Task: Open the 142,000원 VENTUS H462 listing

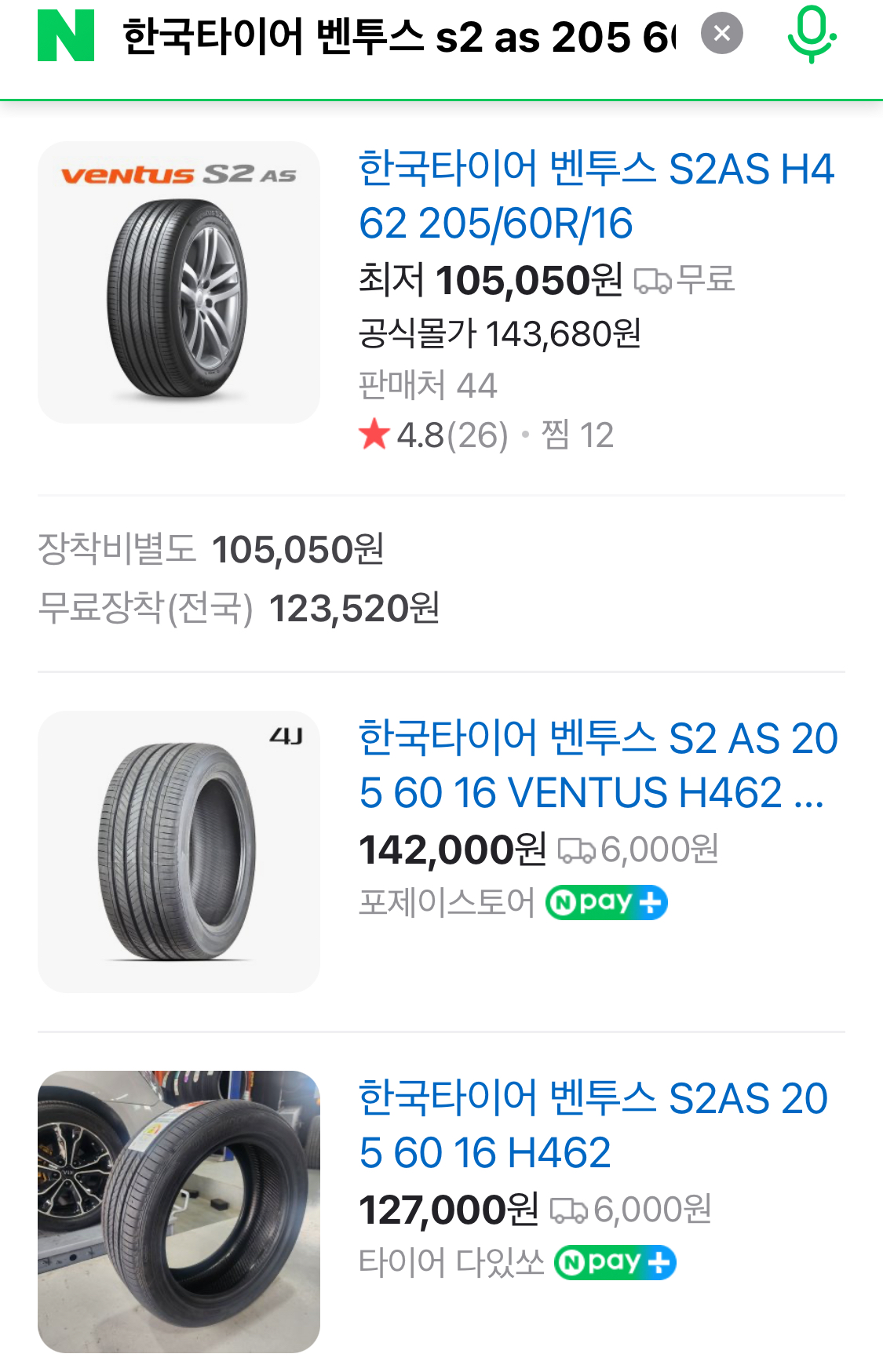Action: [597, 765]
